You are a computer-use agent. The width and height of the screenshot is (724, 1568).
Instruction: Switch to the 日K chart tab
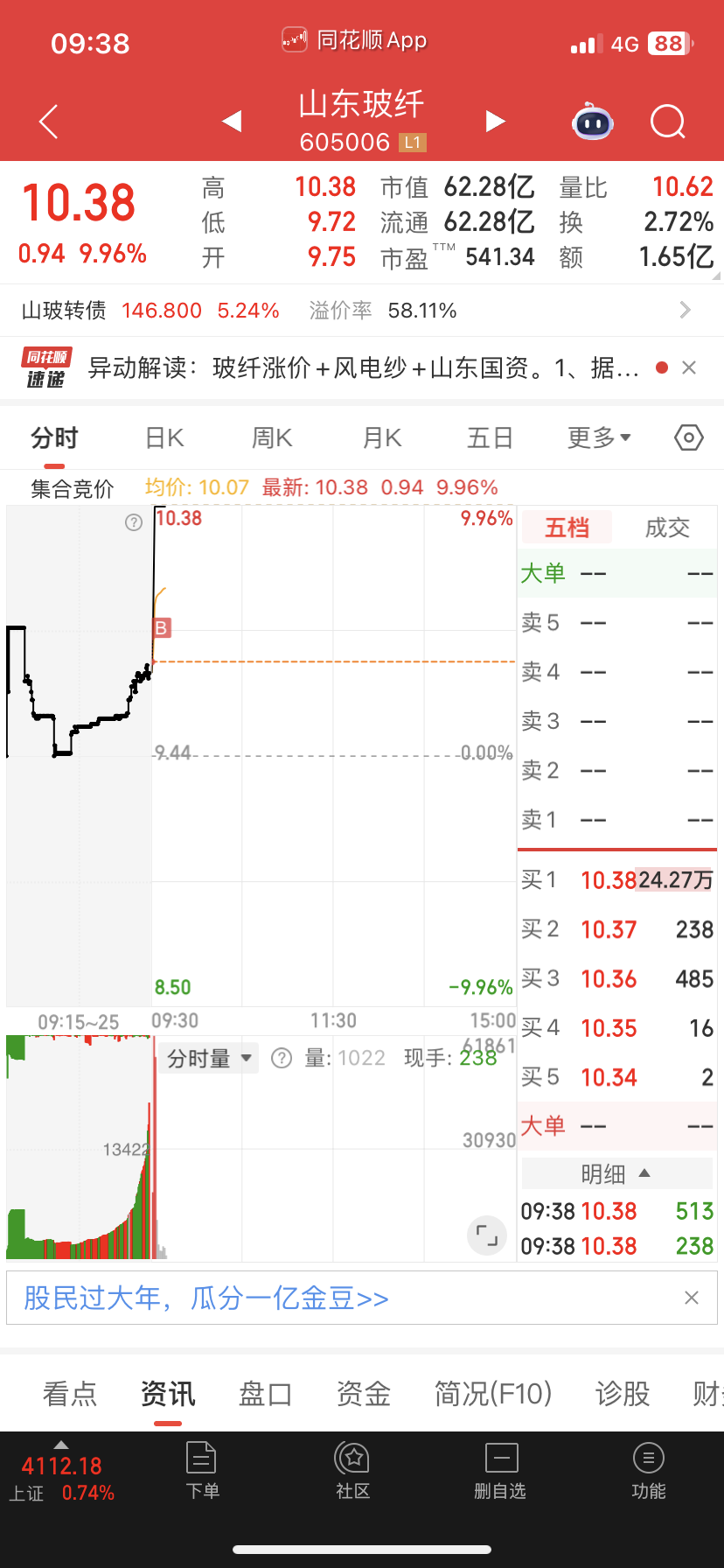click(164, 437)
